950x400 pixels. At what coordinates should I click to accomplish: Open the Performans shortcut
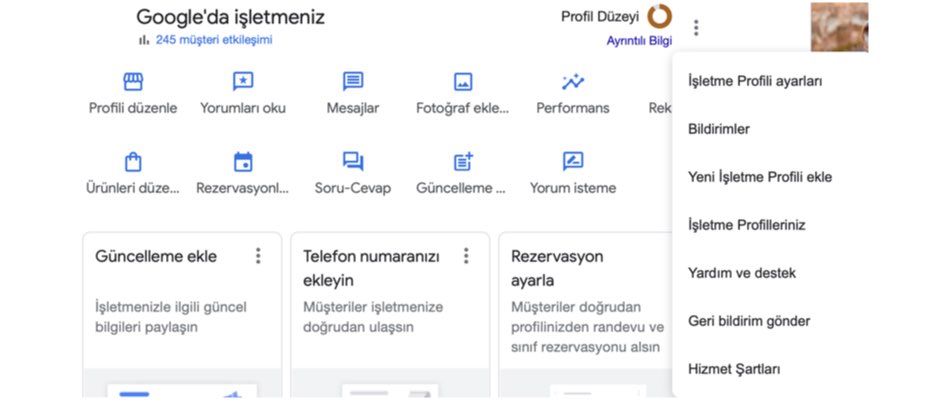click(x=572, y=93)
